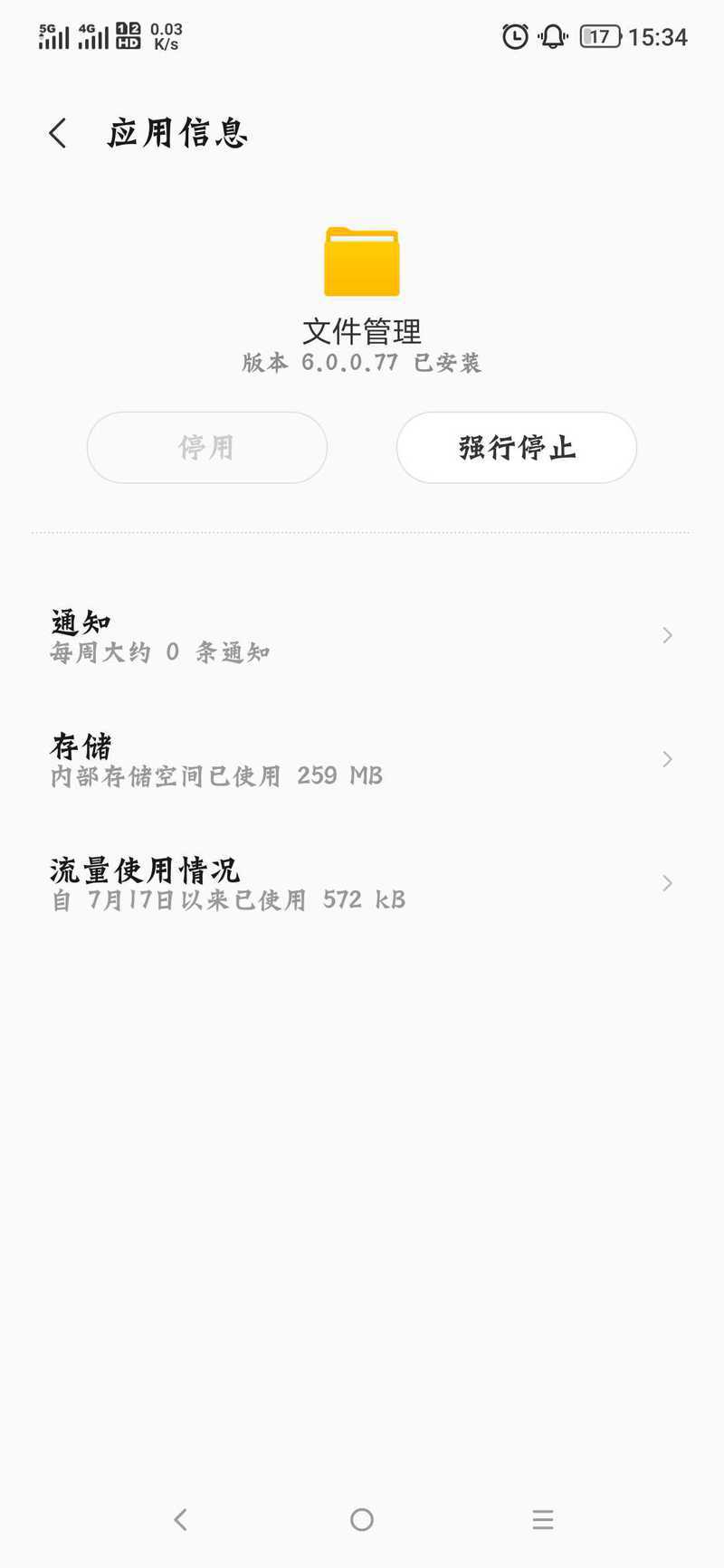Open recent apps from navigation bar
This screenshot has width=724, height=1568.
tap(543, 1519)
